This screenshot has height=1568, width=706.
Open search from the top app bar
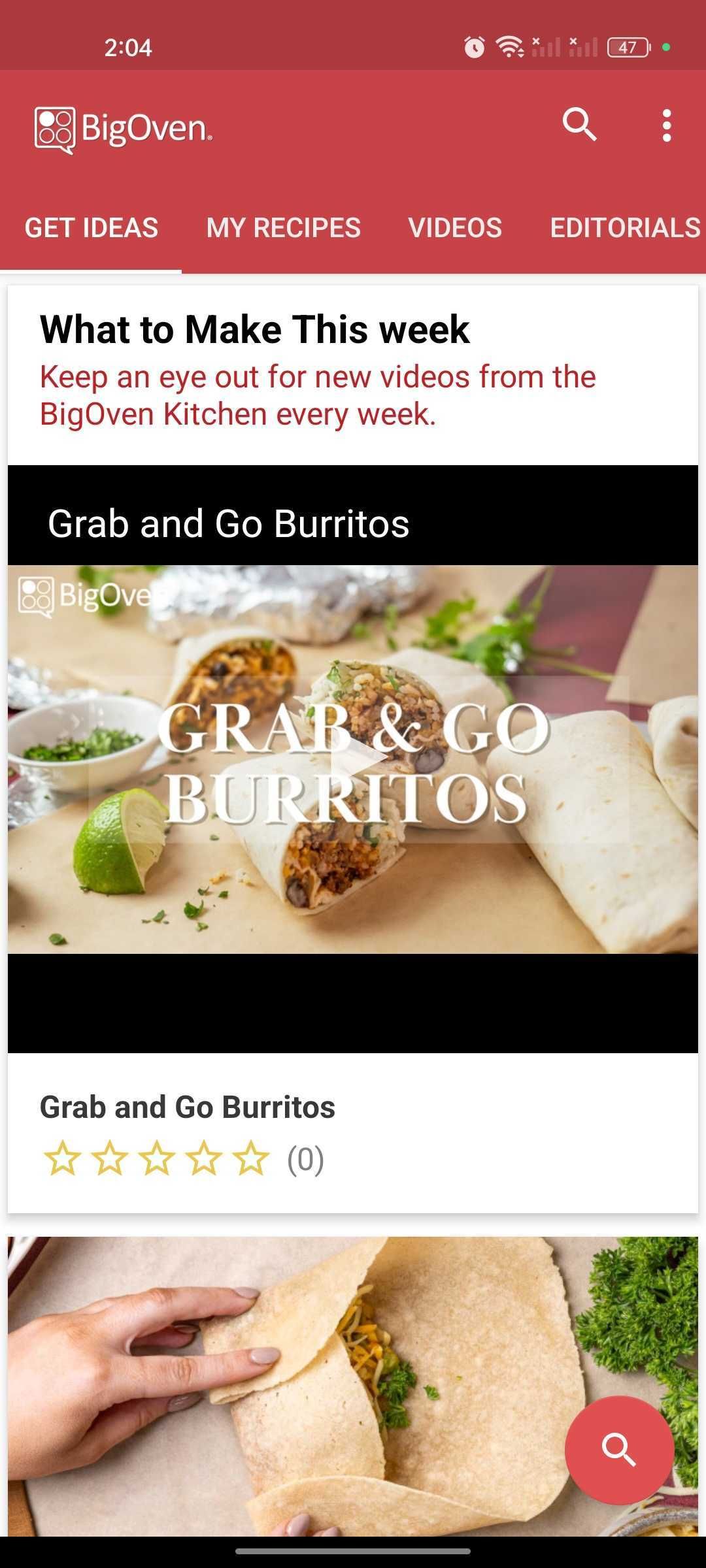coord(579,124)
